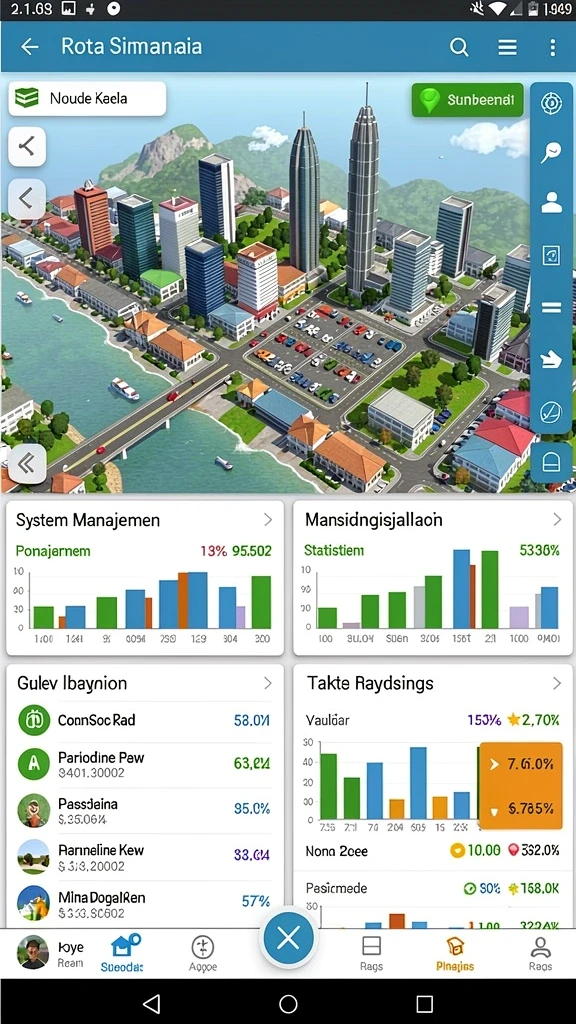Tap the system home button

(x=288, y=1003)
